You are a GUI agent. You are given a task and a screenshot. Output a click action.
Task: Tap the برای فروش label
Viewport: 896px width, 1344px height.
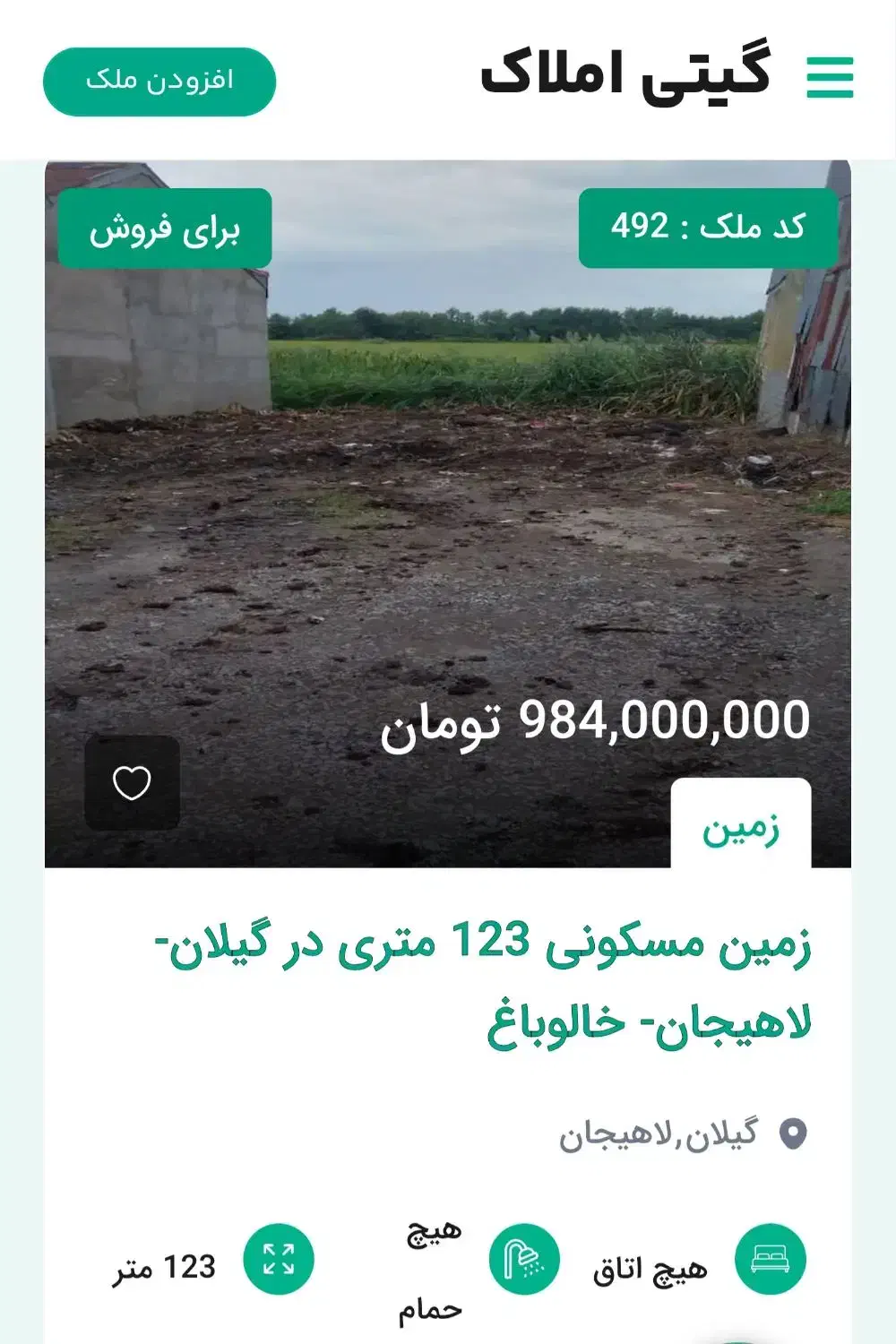pyautogui.click(x=165, y=228)
